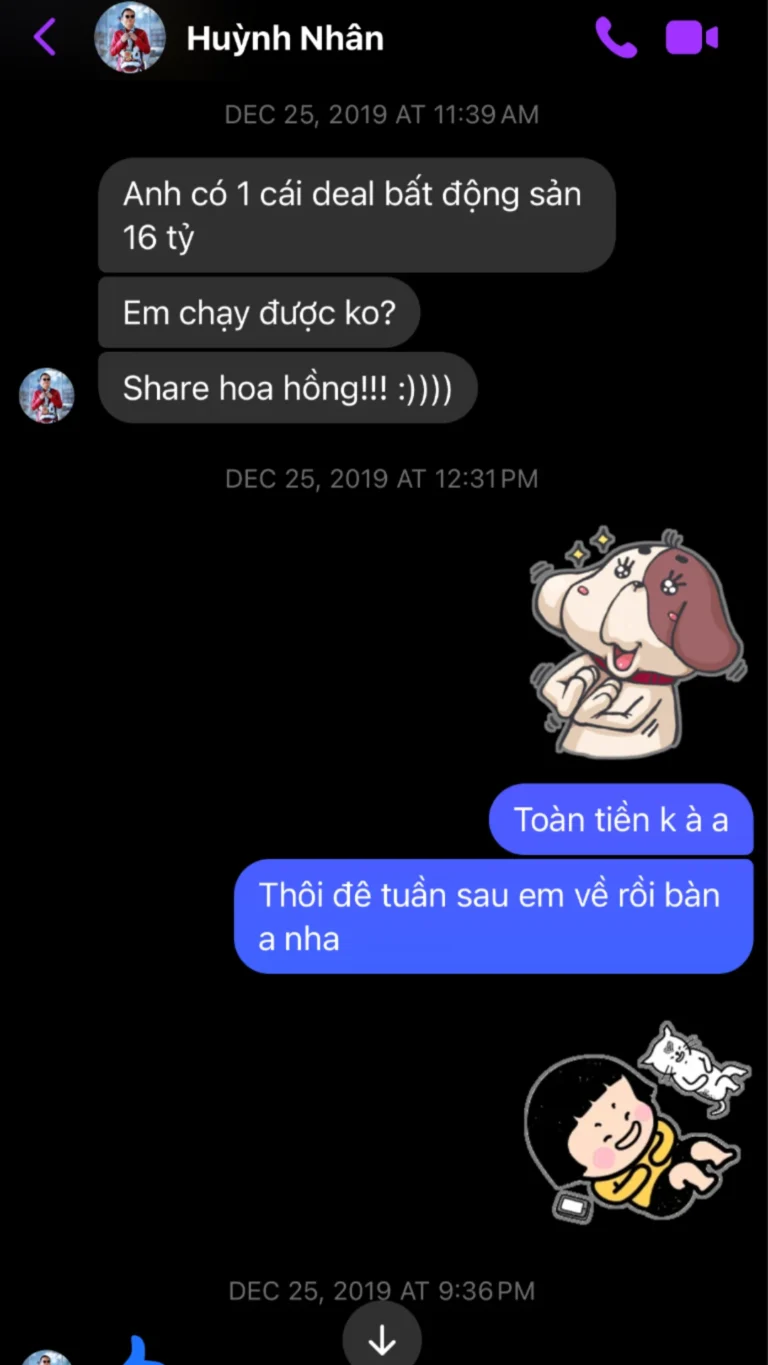Start a voice call with Huỳnh Nhân

(x=615, y=38)
